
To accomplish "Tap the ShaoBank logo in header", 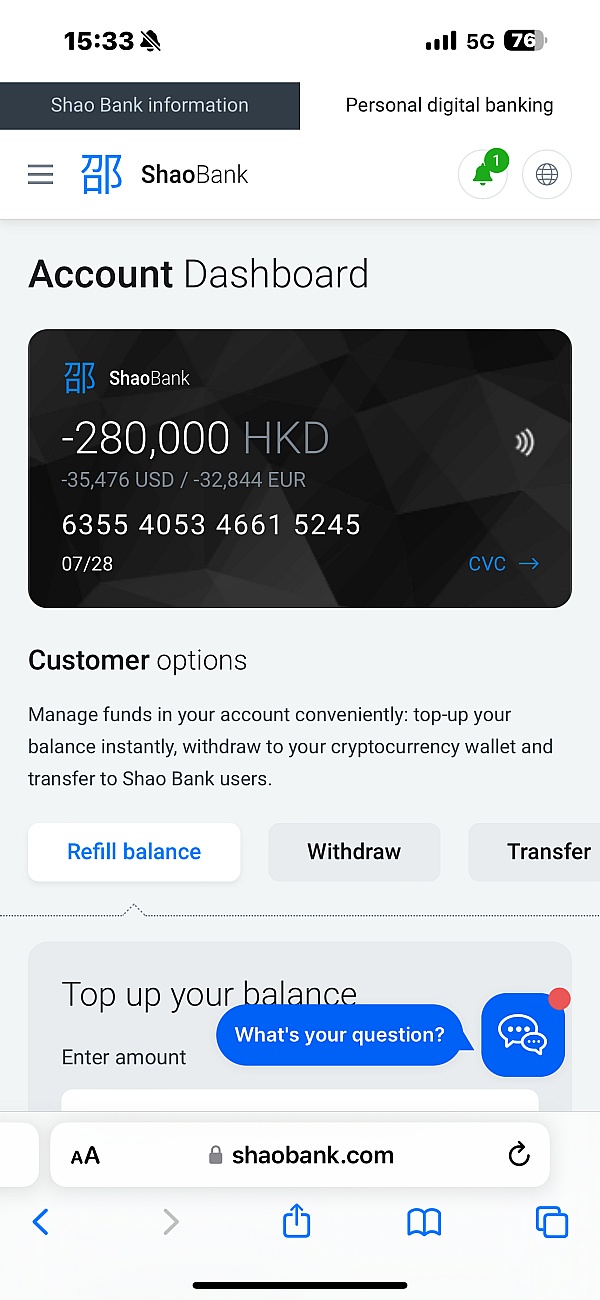I will click(164, 175).
